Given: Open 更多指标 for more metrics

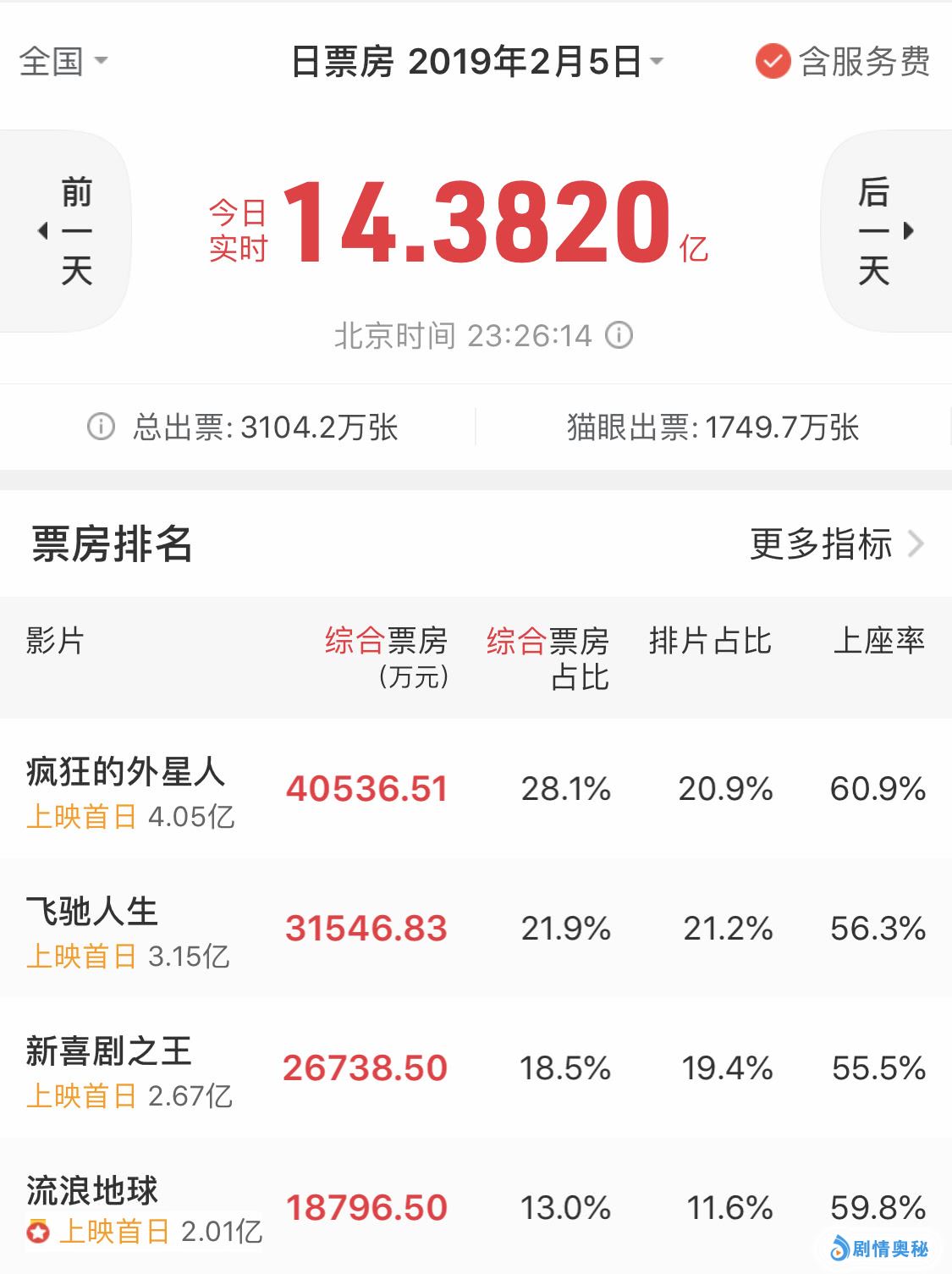Looking at the screenshot, I should tap(836, 543).
